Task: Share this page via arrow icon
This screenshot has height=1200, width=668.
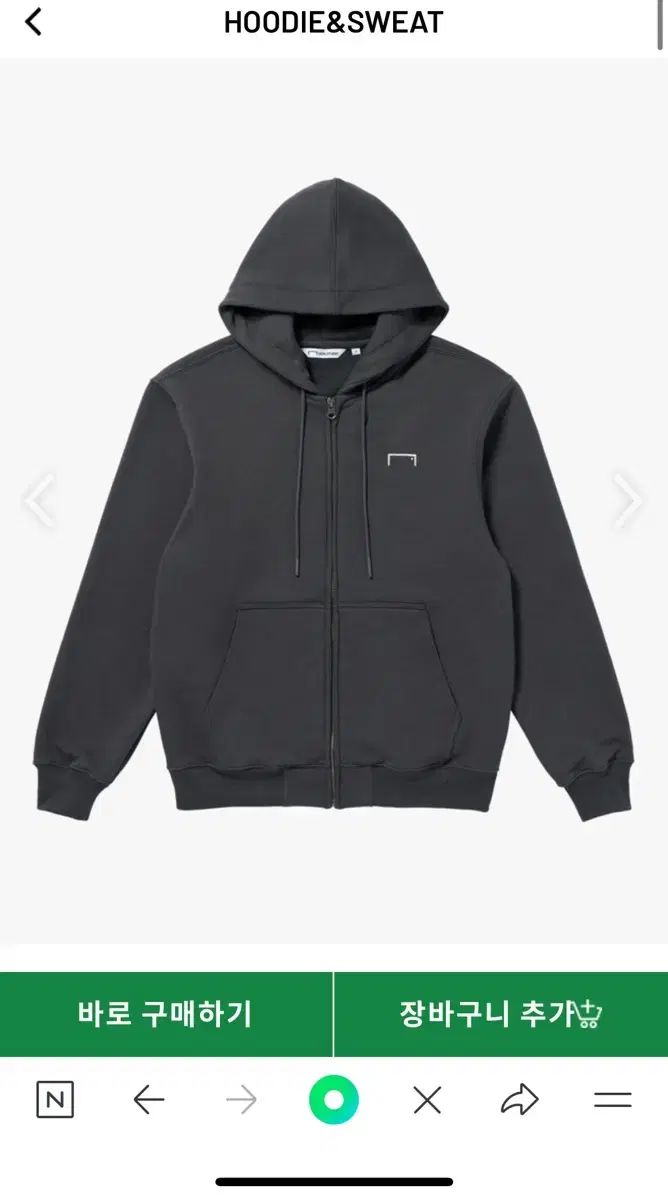Action: click(519, 1101)
